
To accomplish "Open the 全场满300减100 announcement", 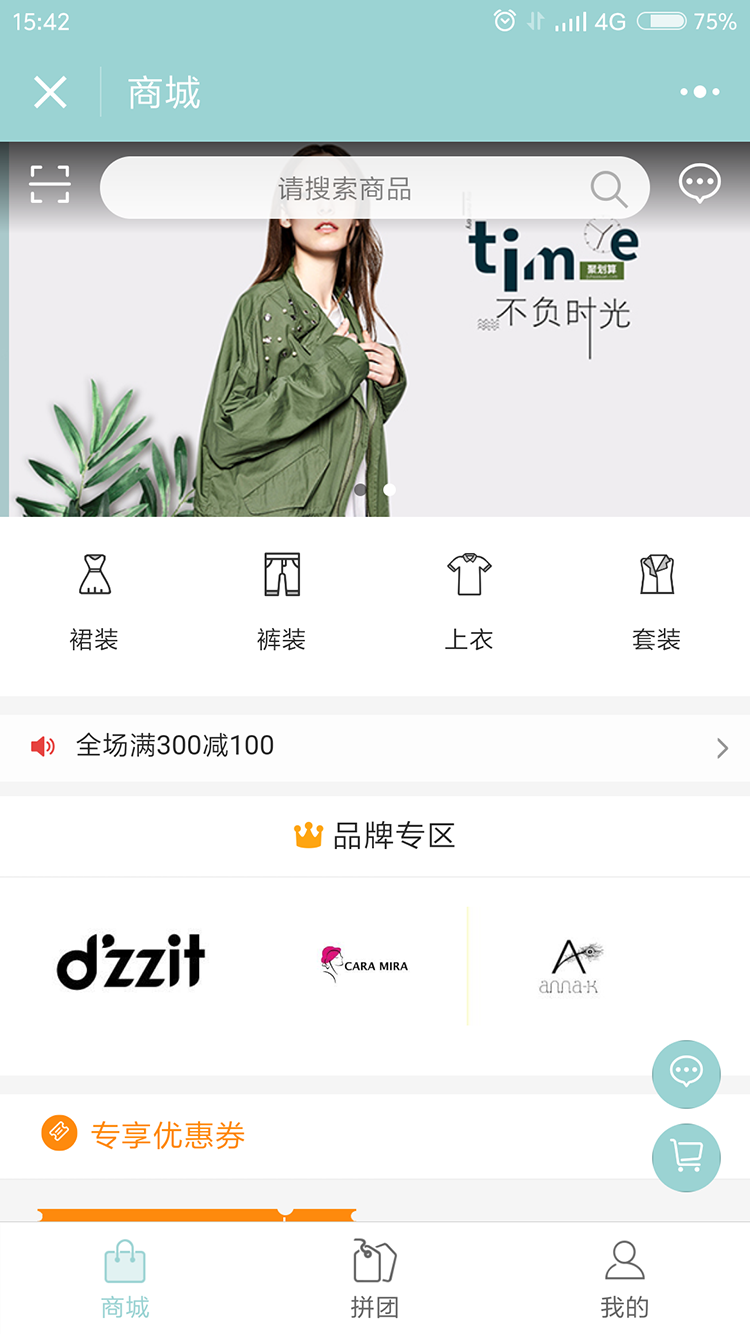I will [x=375, y=747].
